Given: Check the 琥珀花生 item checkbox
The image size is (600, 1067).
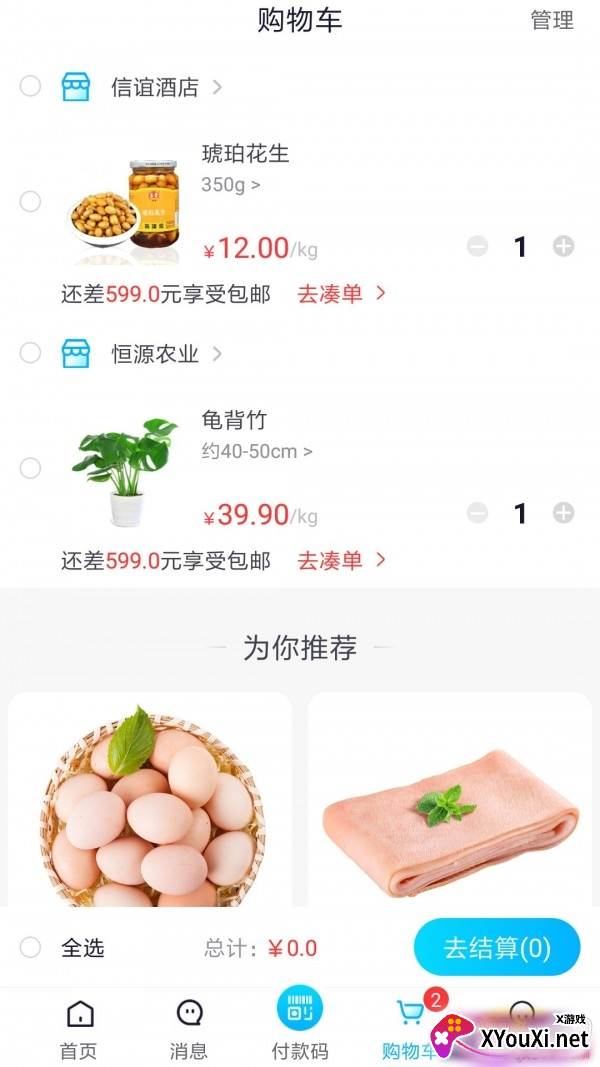Looking at the screenshot, I should [x=30, y=202].
